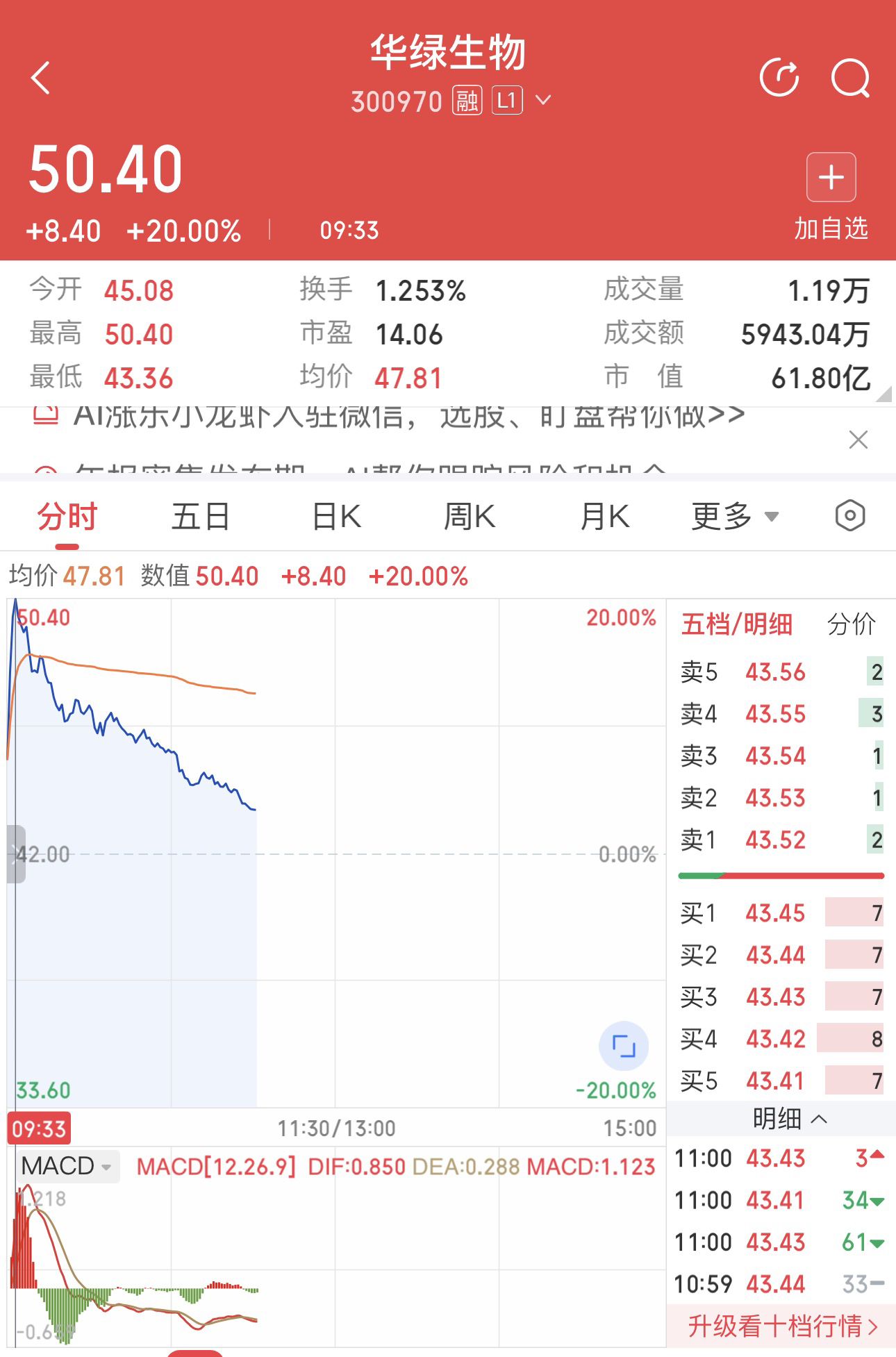Expand the stock code 300970 dropdown

pyautogui.click(x=543, y=101)
